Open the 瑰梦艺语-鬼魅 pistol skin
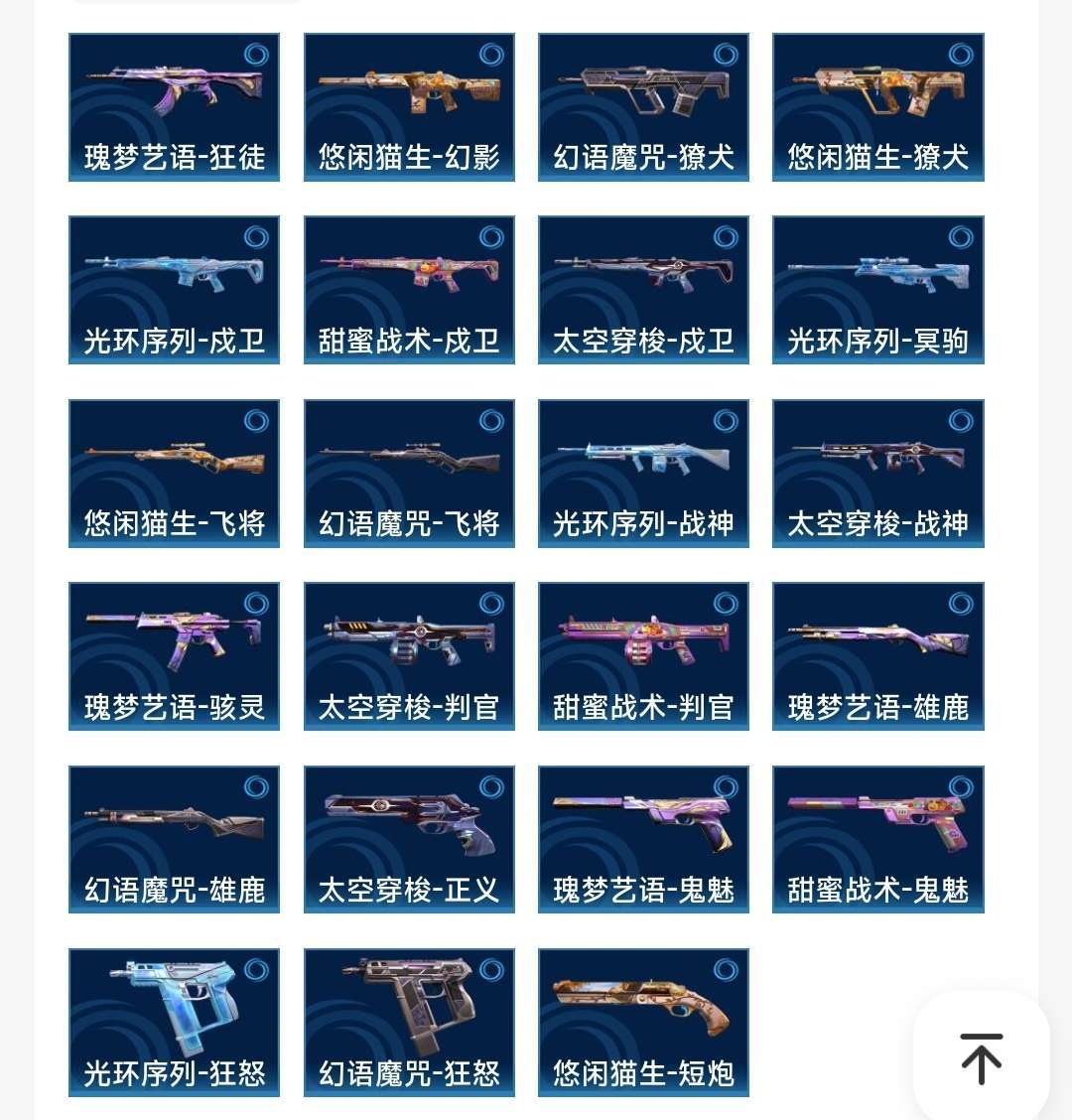 tap(643, 839)
